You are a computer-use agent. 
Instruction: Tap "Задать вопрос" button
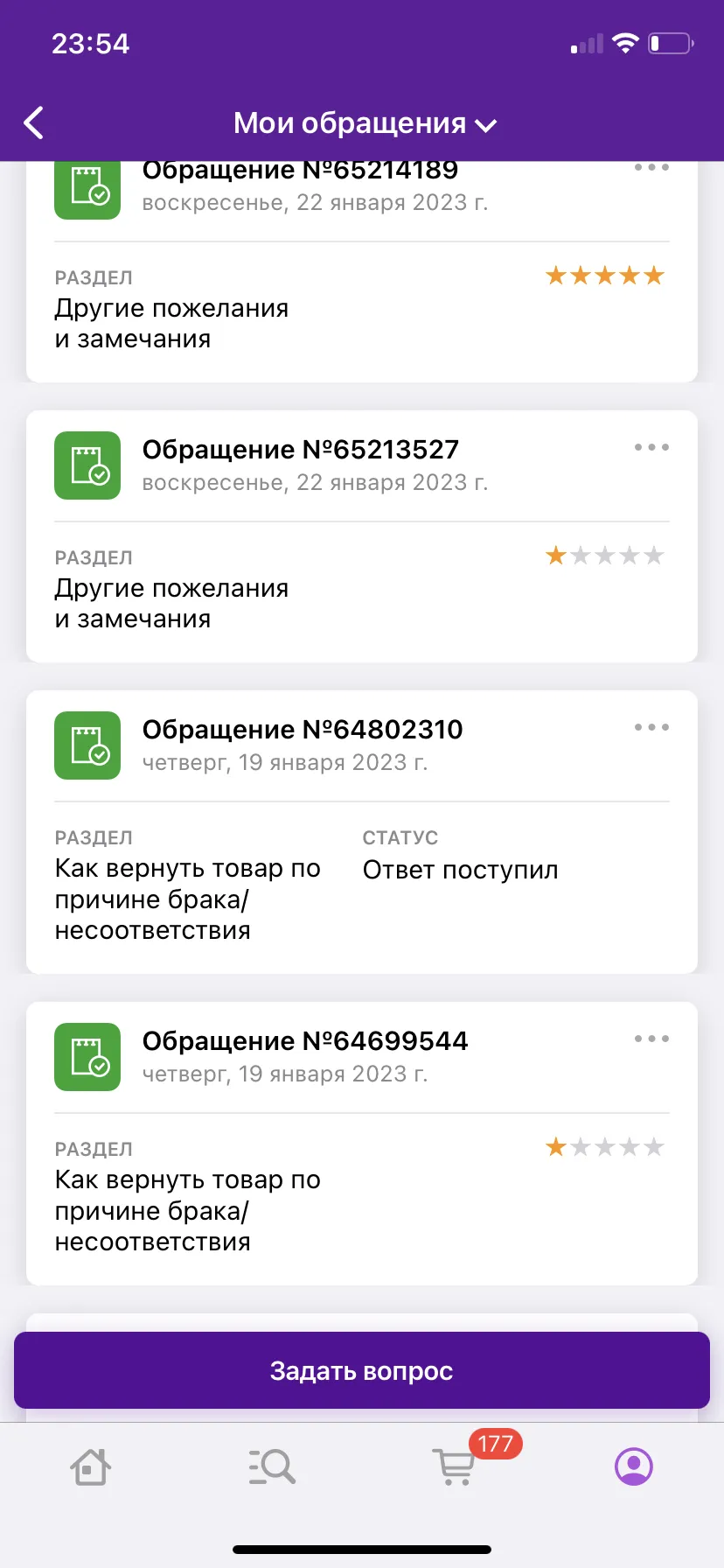point(362,1370)
